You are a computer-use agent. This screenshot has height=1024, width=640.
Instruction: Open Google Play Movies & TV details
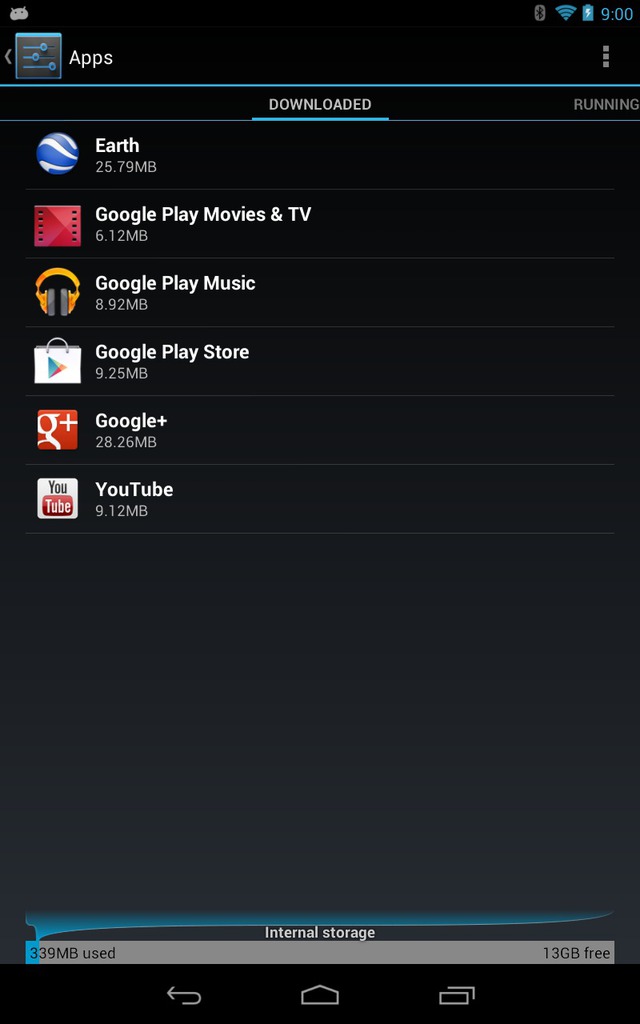[320, 224]
